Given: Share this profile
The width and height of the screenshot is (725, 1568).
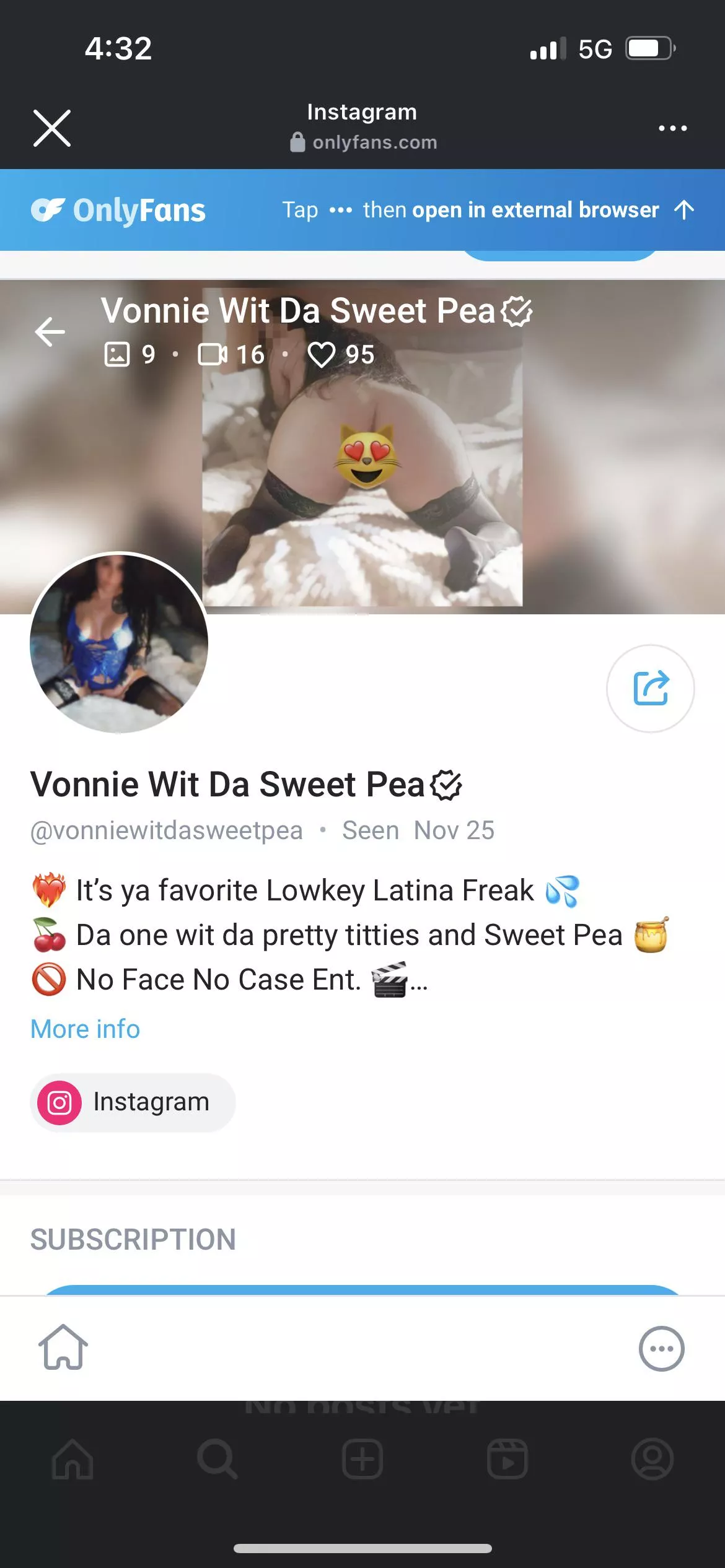Looking at the screenshot, I should pyautogui.click(x=650, y=688).
